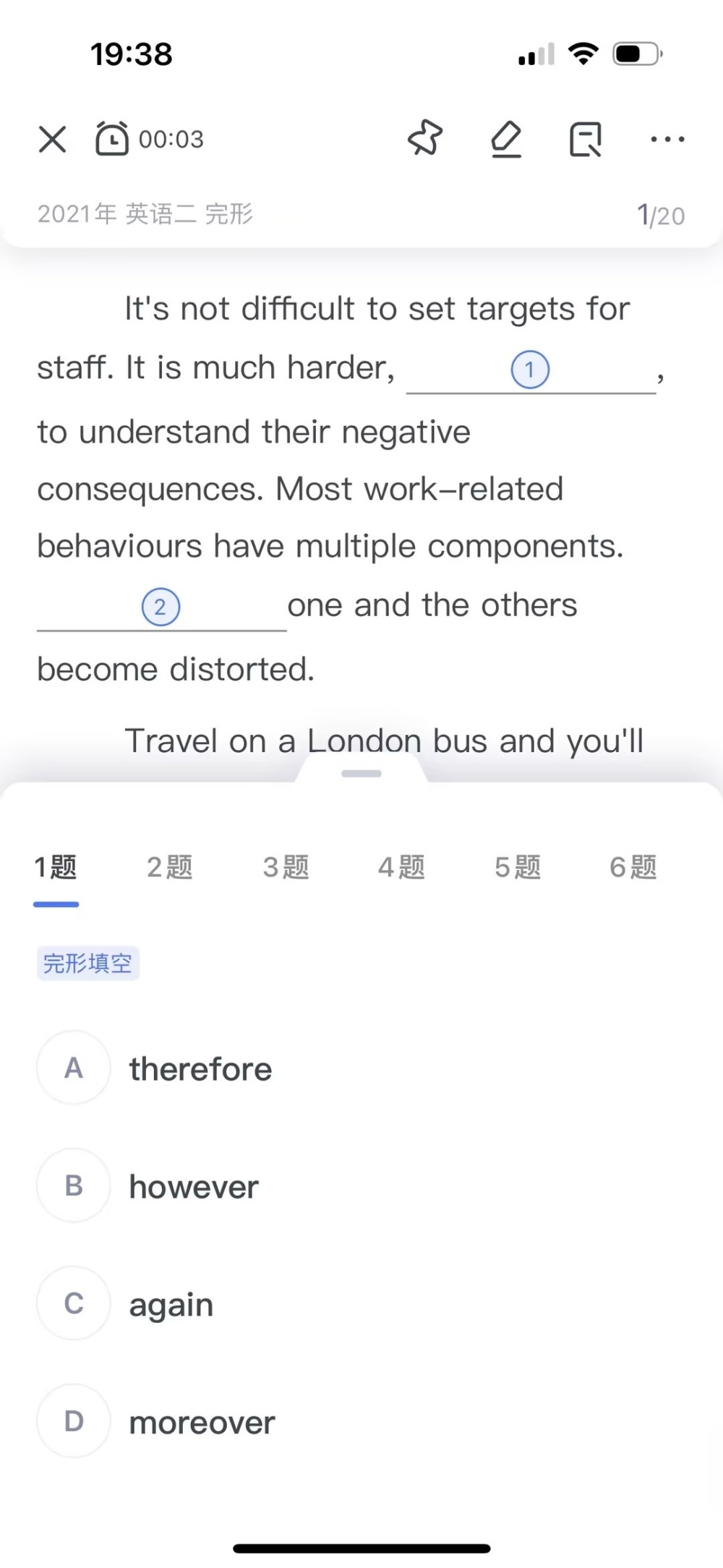
Task: Open the three-dot overflow menu
Action: (x=667, y=139)
